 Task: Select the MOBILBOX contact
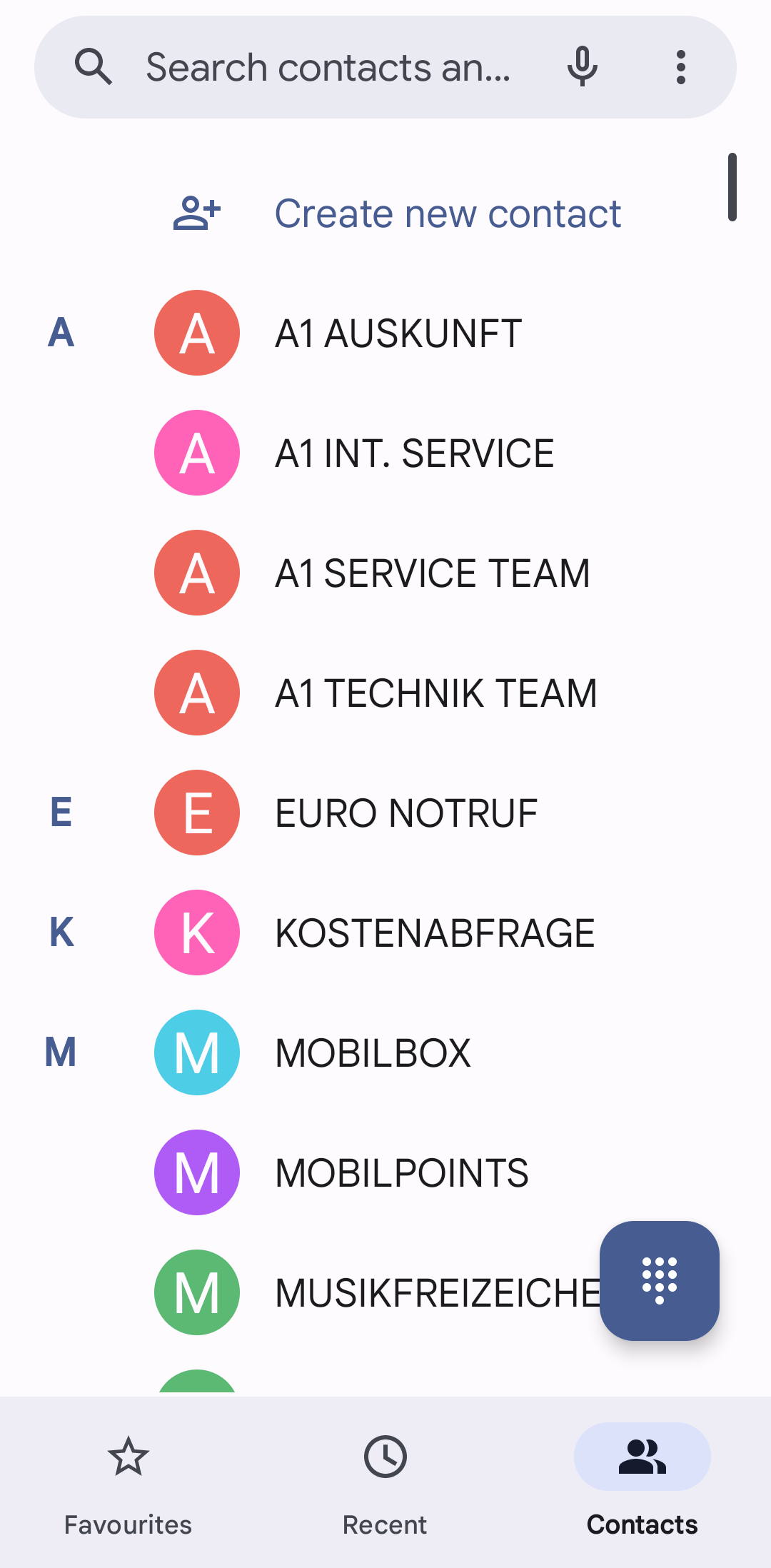point(373,1053)
